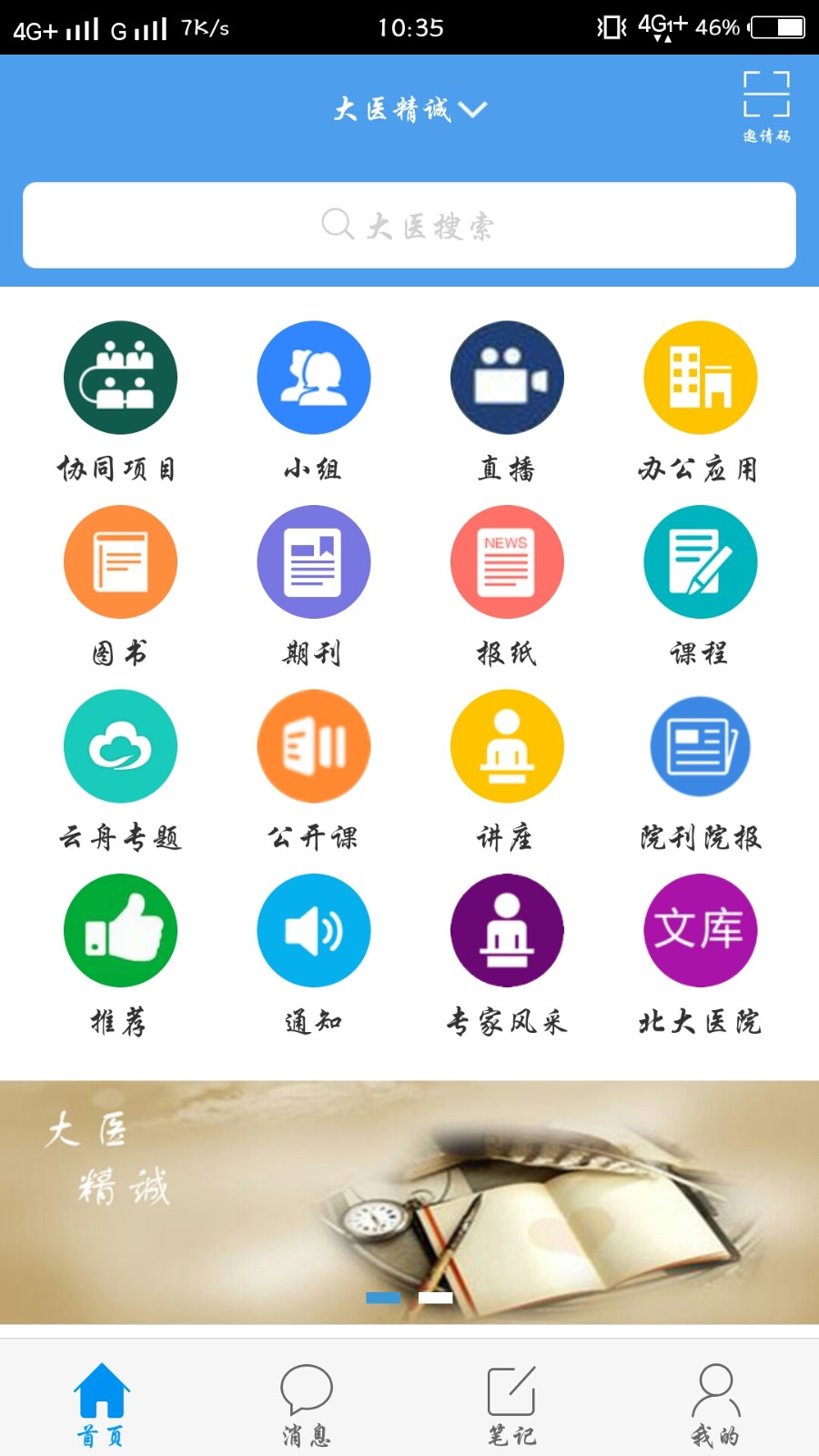Open the 直播 live streaming icon
The image size is (819, 1456).
[507, 378]
